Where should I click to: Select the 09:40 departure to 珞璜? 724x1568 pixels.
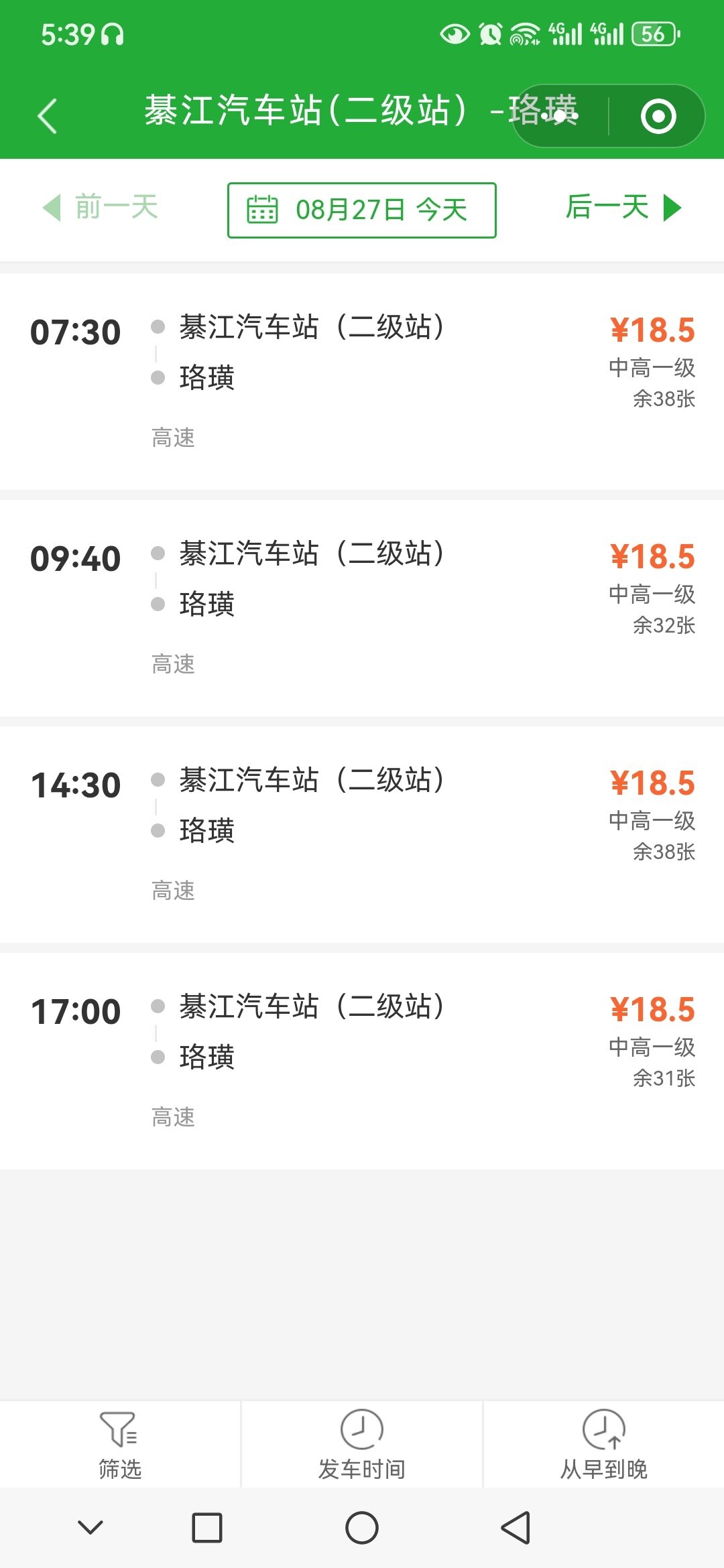tap(362, 607)
